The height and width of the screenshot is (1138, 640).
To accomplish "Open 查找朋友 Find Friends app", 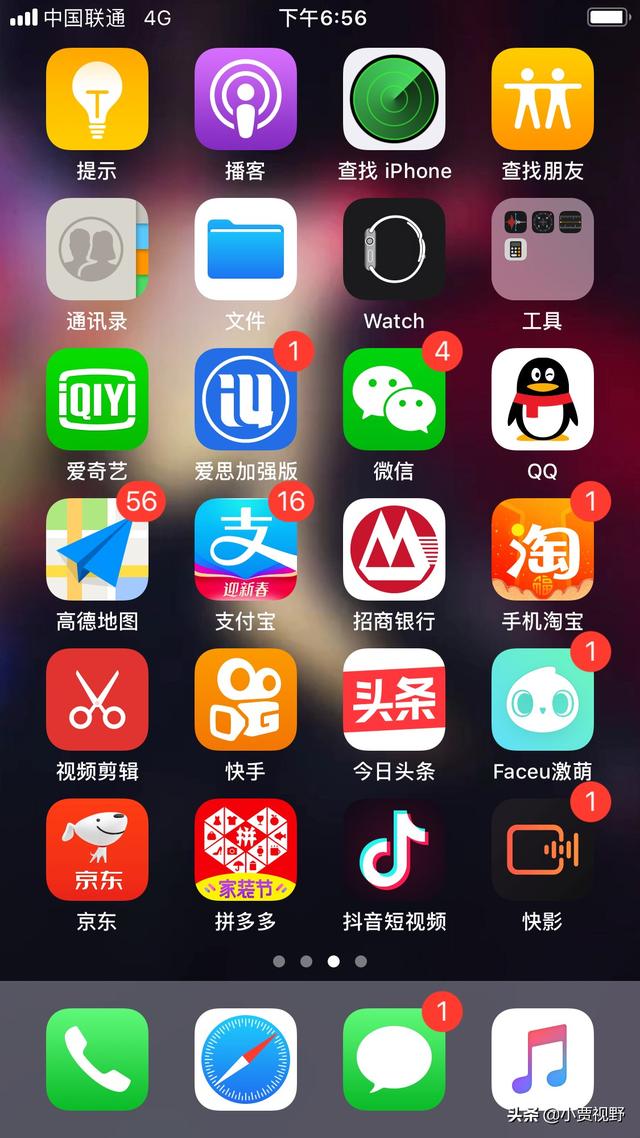I will [542, 99].
